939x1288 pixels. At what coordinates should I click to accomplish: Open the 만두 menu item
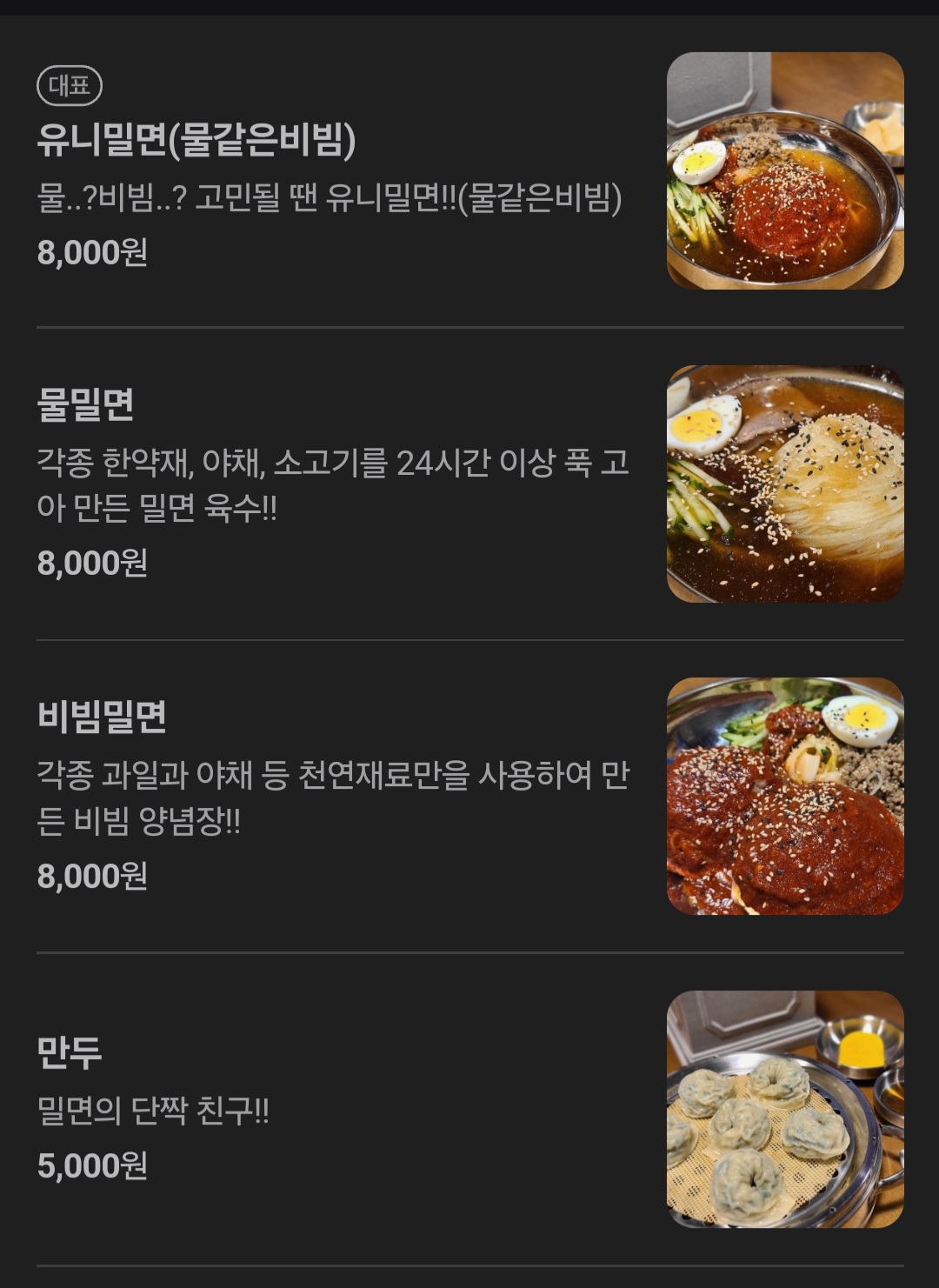70,1051
